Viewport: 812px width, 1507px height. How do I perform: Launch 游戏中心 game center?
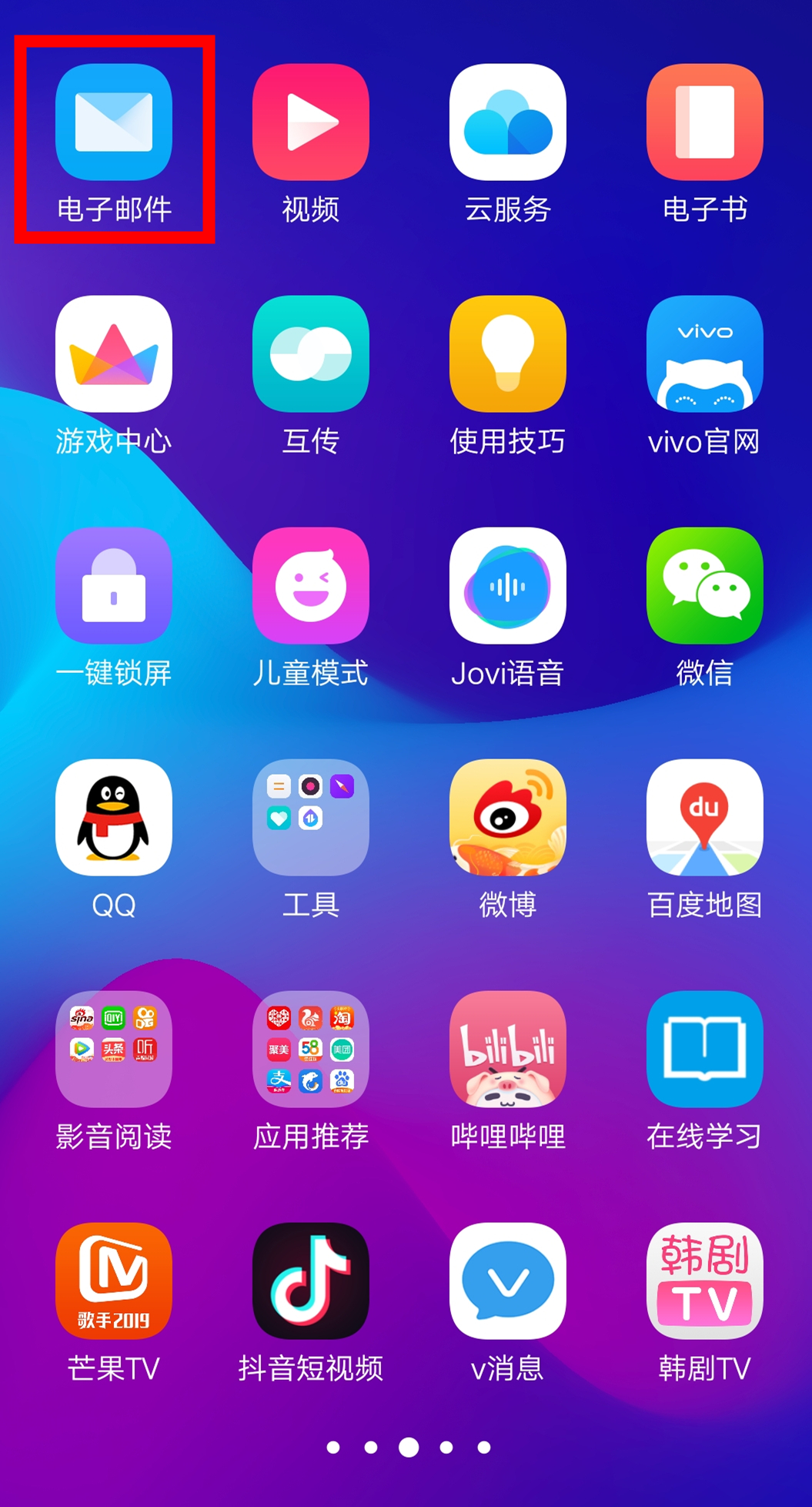click(x=114, y=353)
